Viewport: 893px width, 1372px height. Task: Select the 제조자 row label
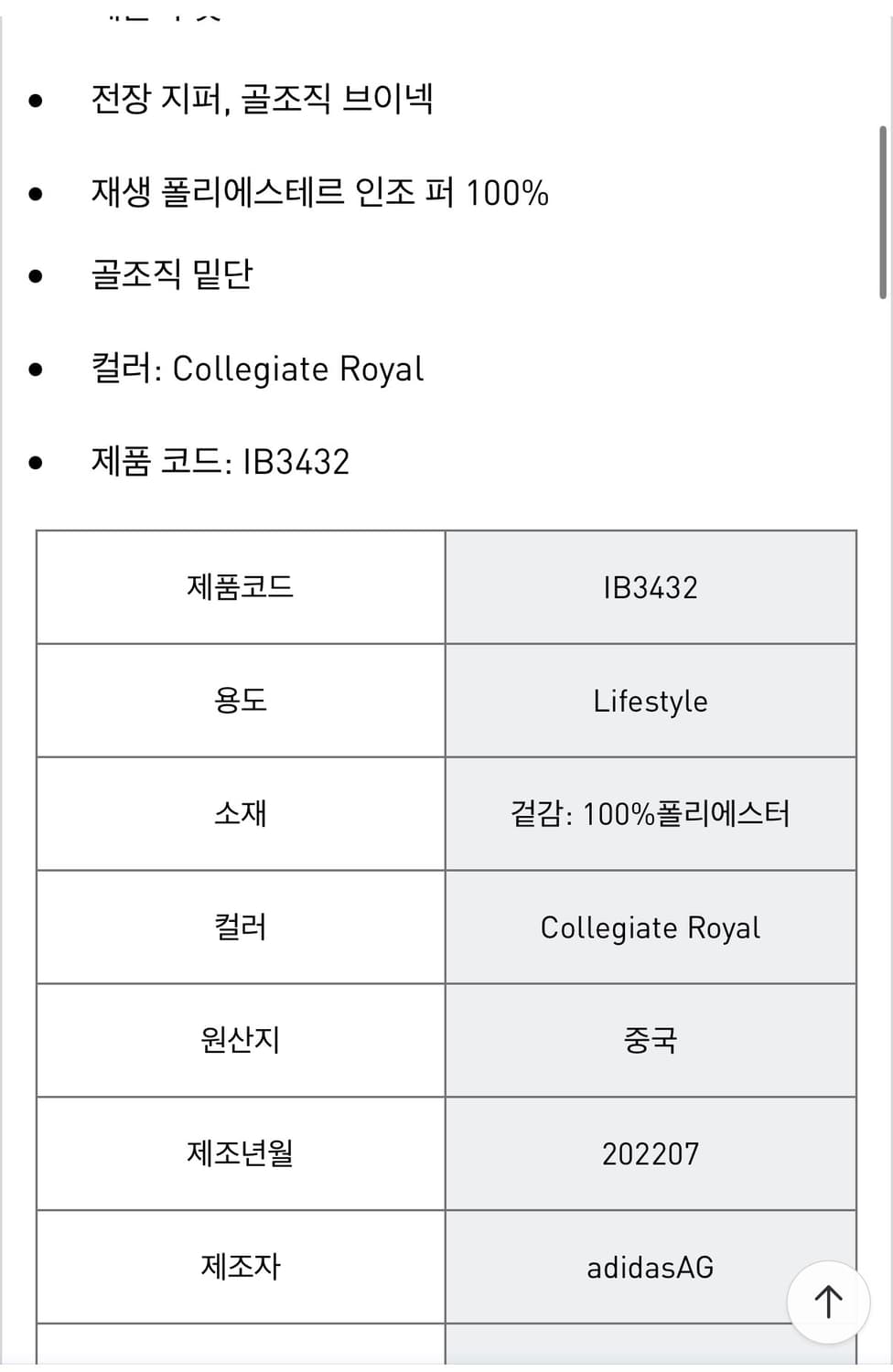[x=239, y=1267]
